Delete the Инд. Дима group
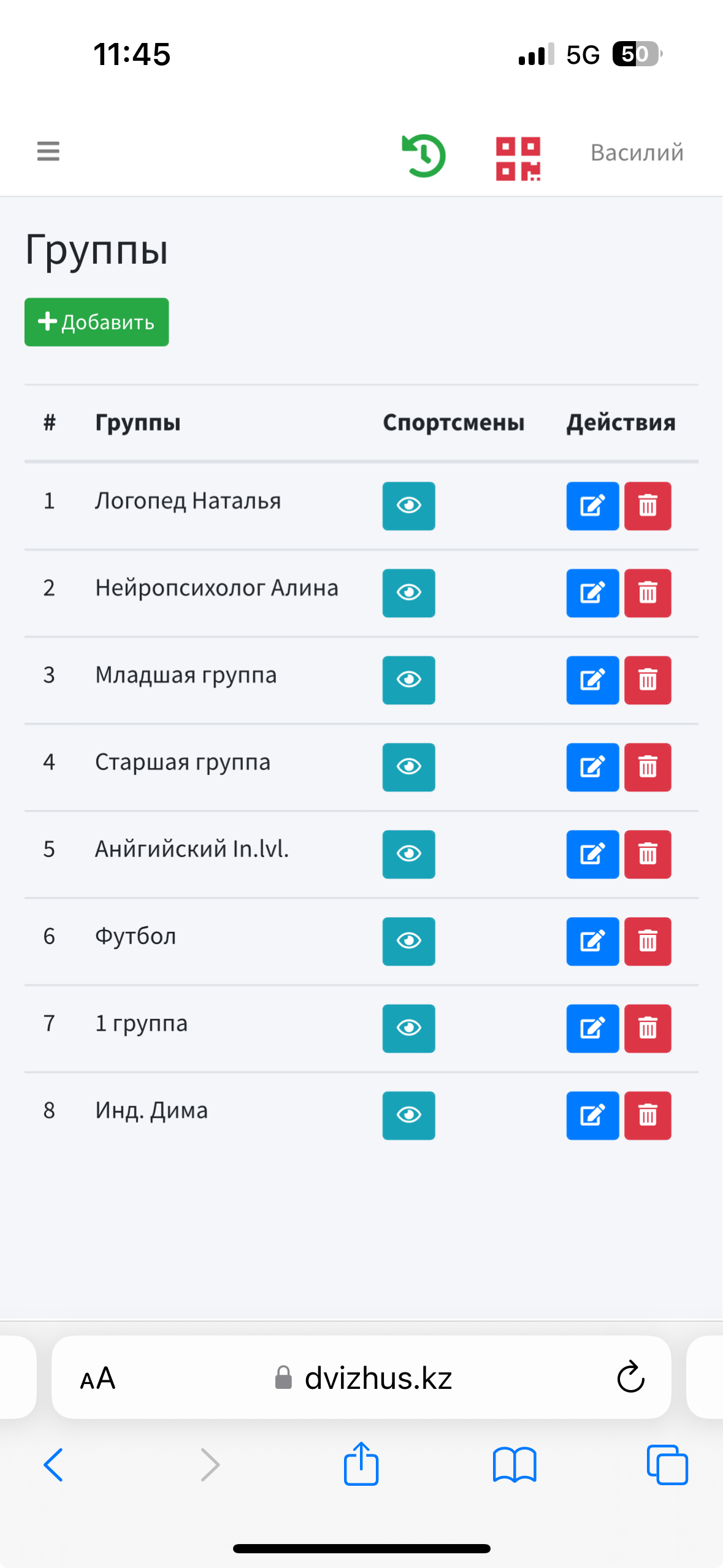Viewport: 723px width, 1568px height. pyautogui.click(x=648, y=1116)
